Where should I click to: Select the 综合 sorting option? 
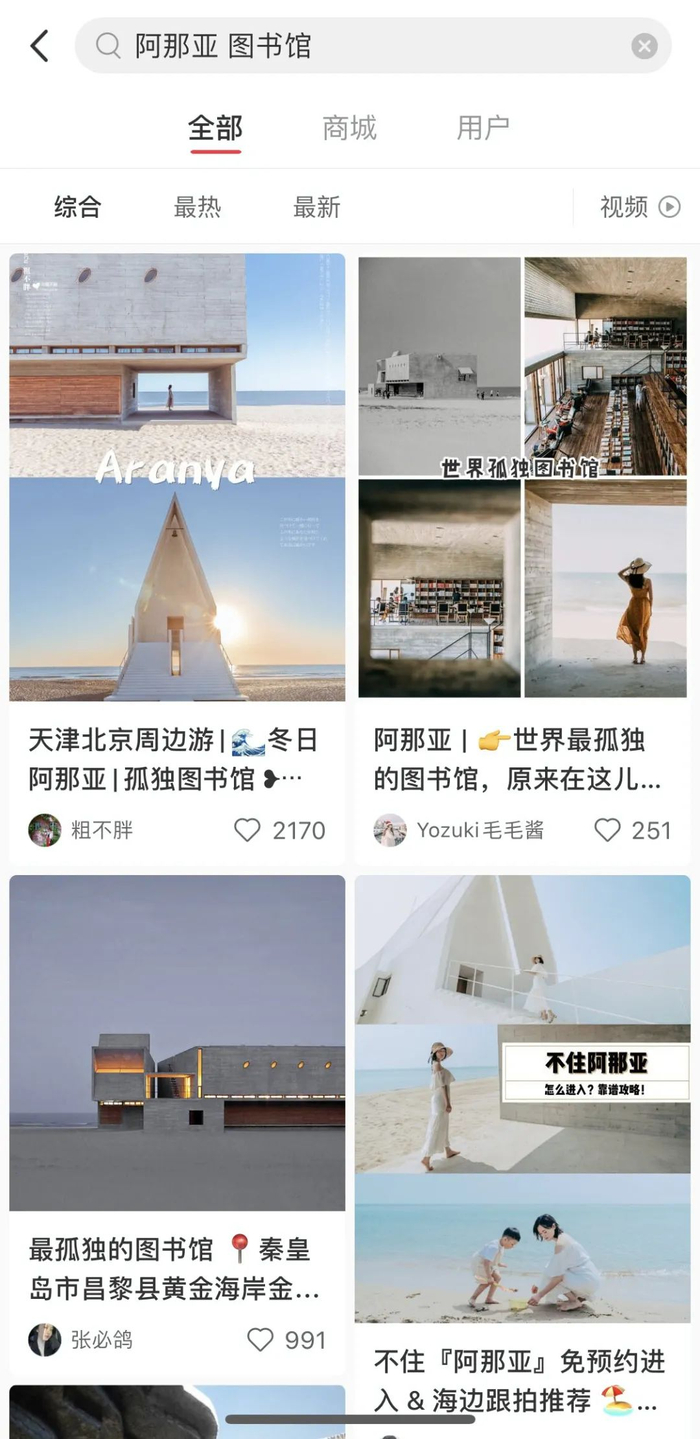(x=78, y=207)
